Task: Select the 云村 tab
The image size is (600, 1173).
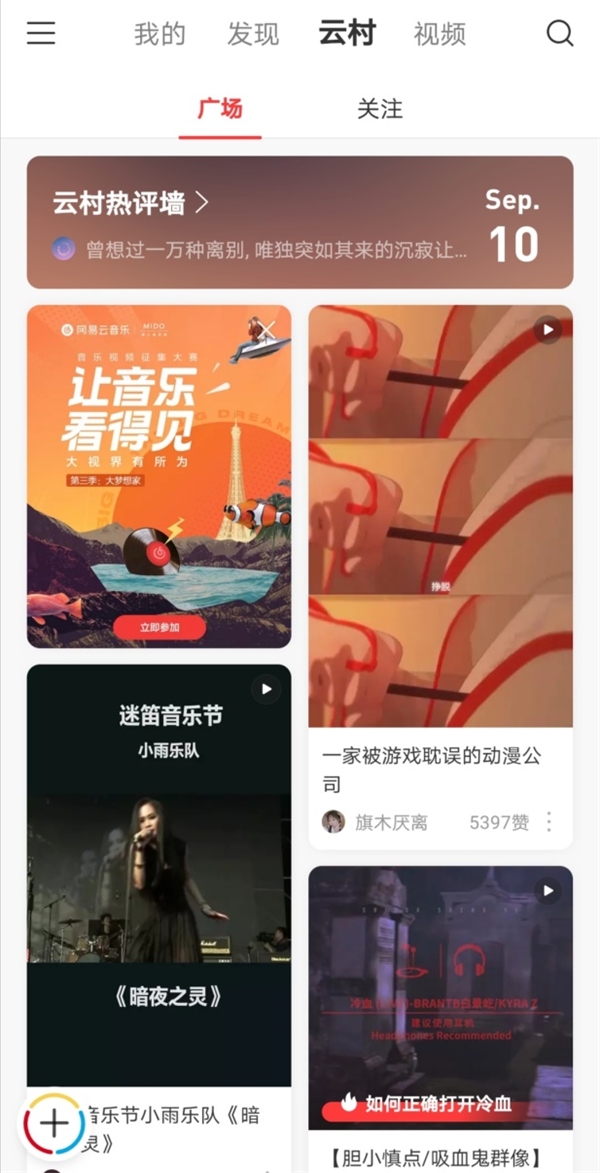Action: coord(347,34)
